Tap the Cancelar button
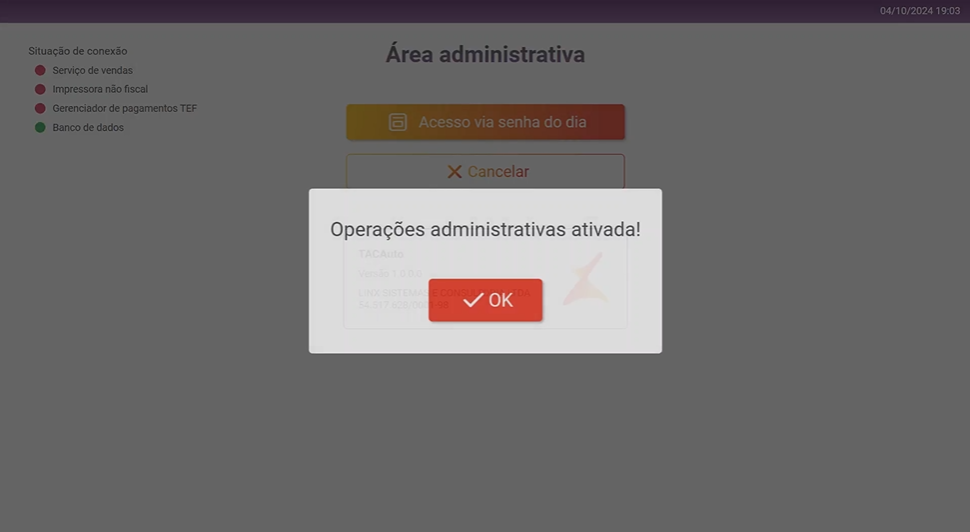 tap(485, 171)
